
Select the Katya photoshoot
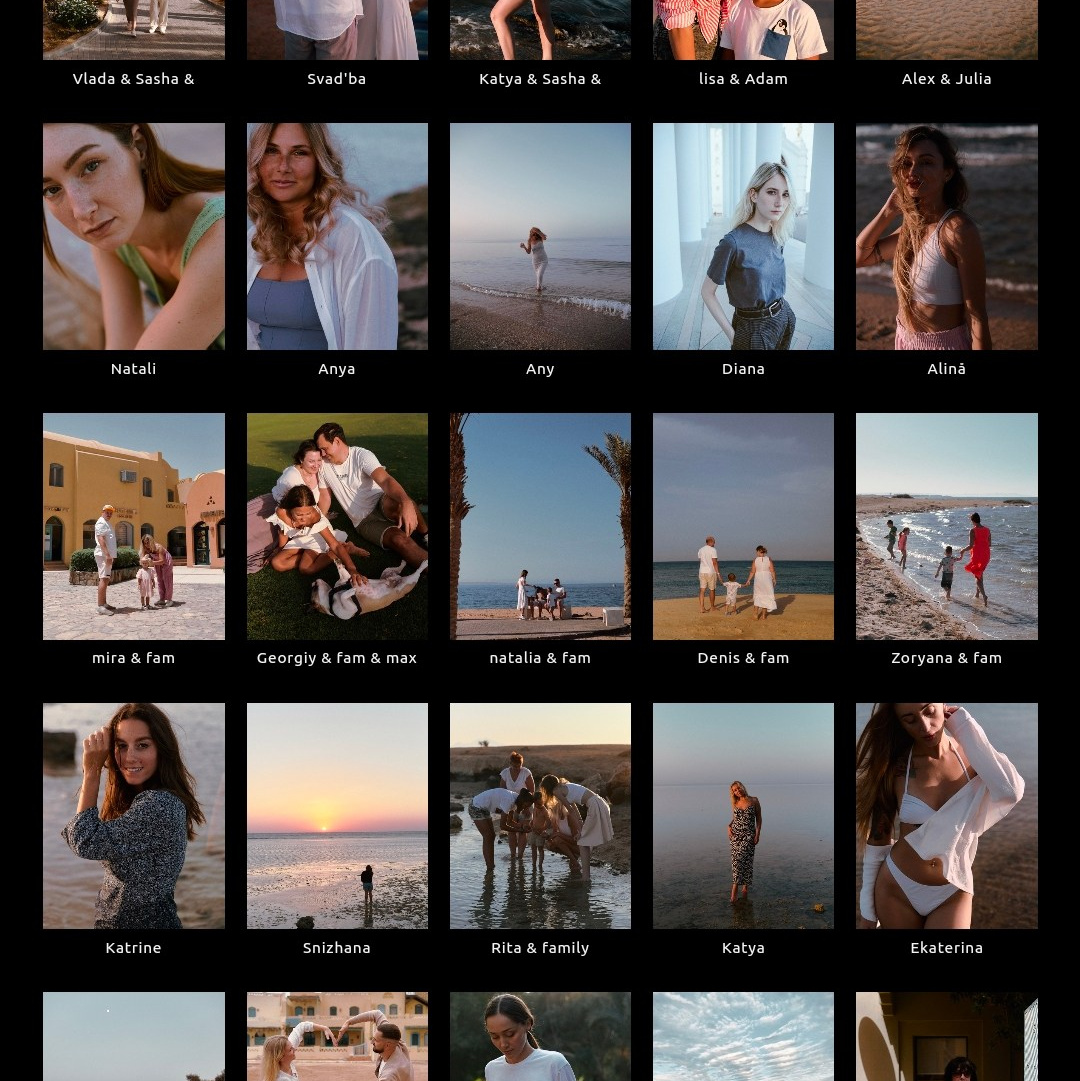coord(743,816)
